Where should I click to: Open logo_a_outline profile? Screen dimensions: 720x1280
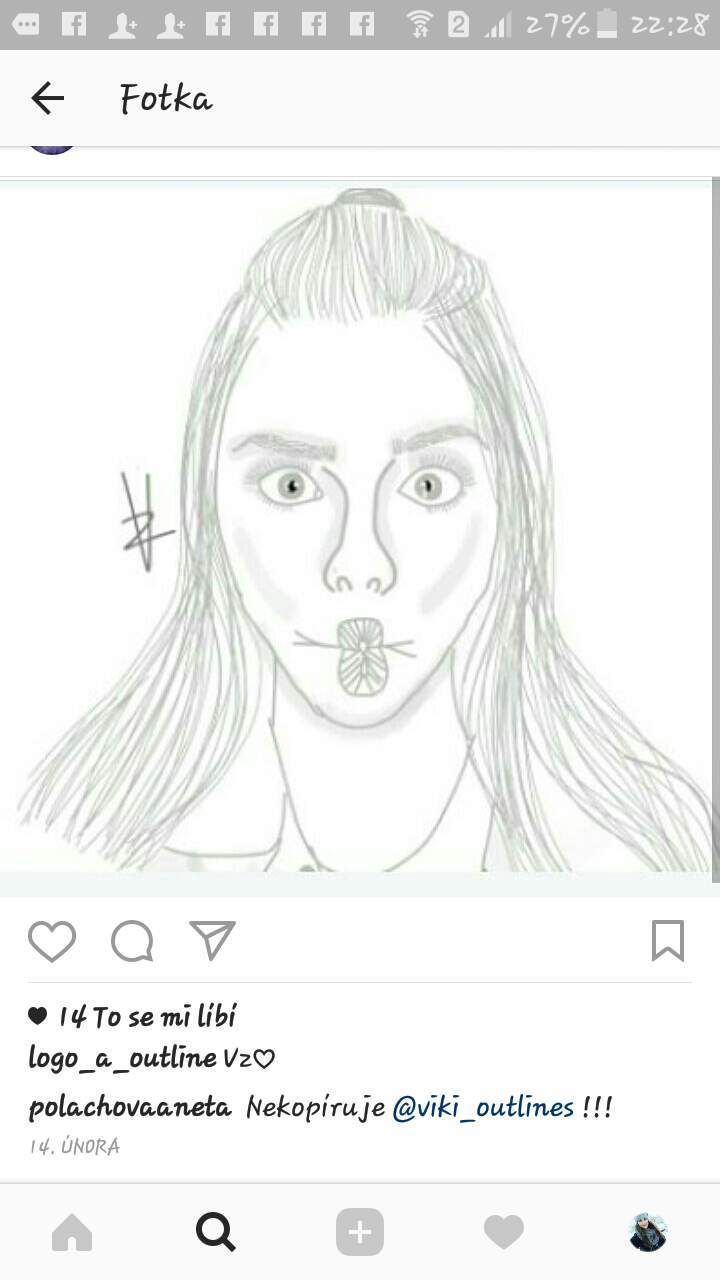click(122, 1058)
